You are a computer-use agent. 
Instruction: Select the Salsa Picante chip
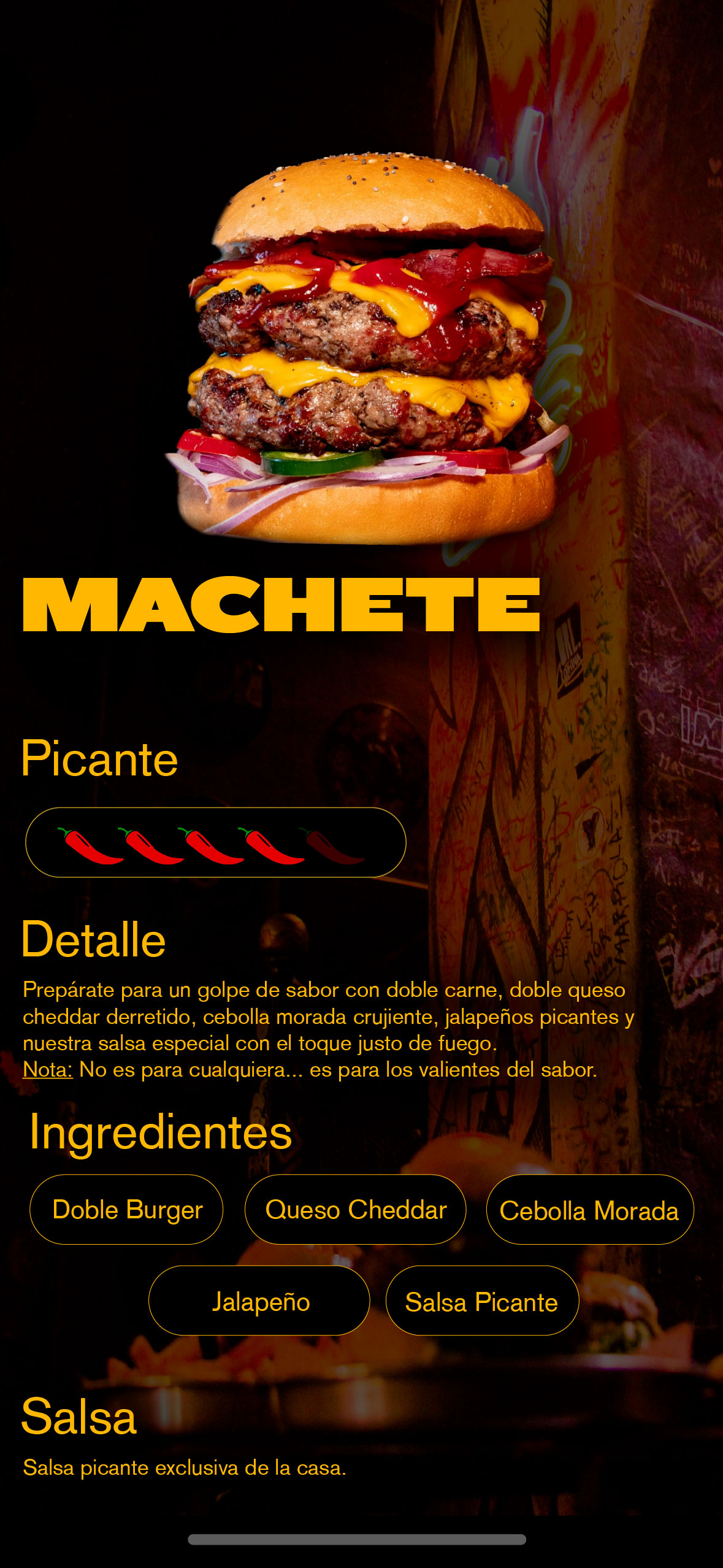click(x=482, y=1300)
